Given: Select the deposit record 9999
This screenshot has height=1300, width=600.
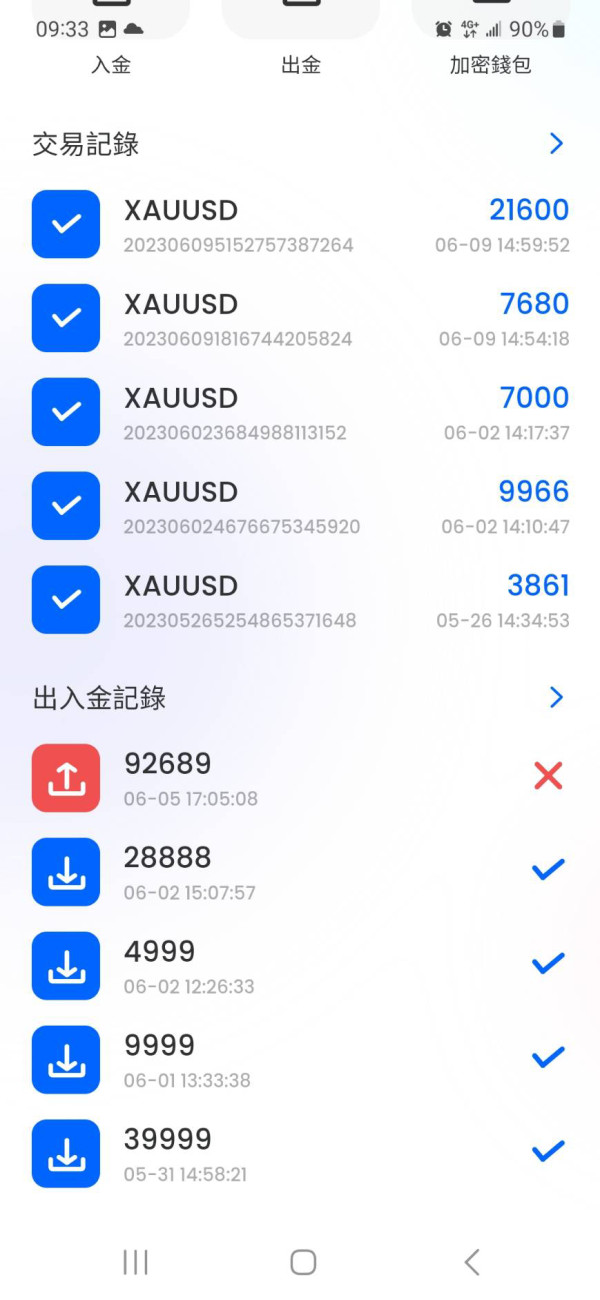Looking at the screenshot, I should [300, 1060].
